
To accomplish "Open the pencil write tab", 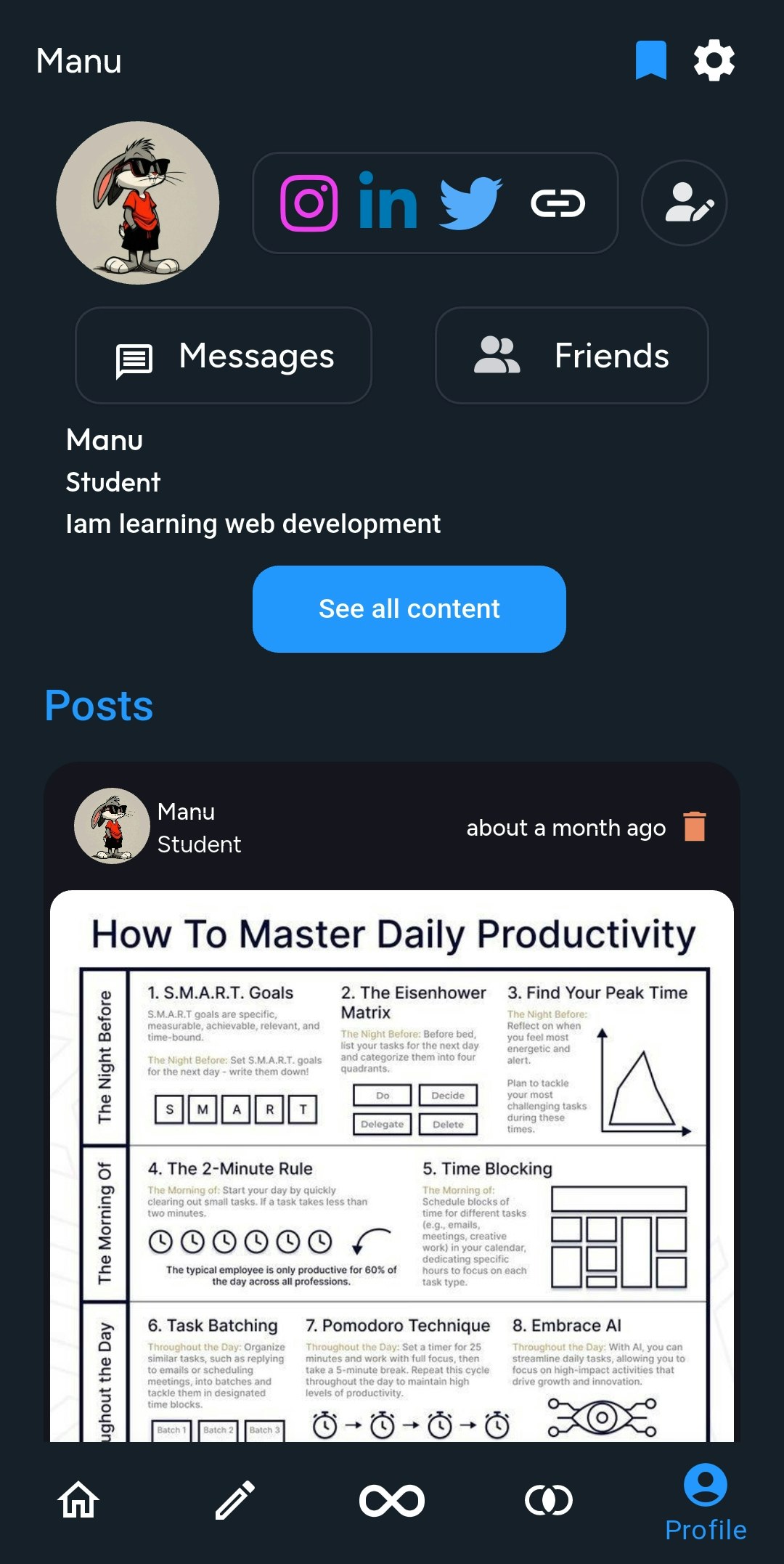I will [x=235, y=1500].
